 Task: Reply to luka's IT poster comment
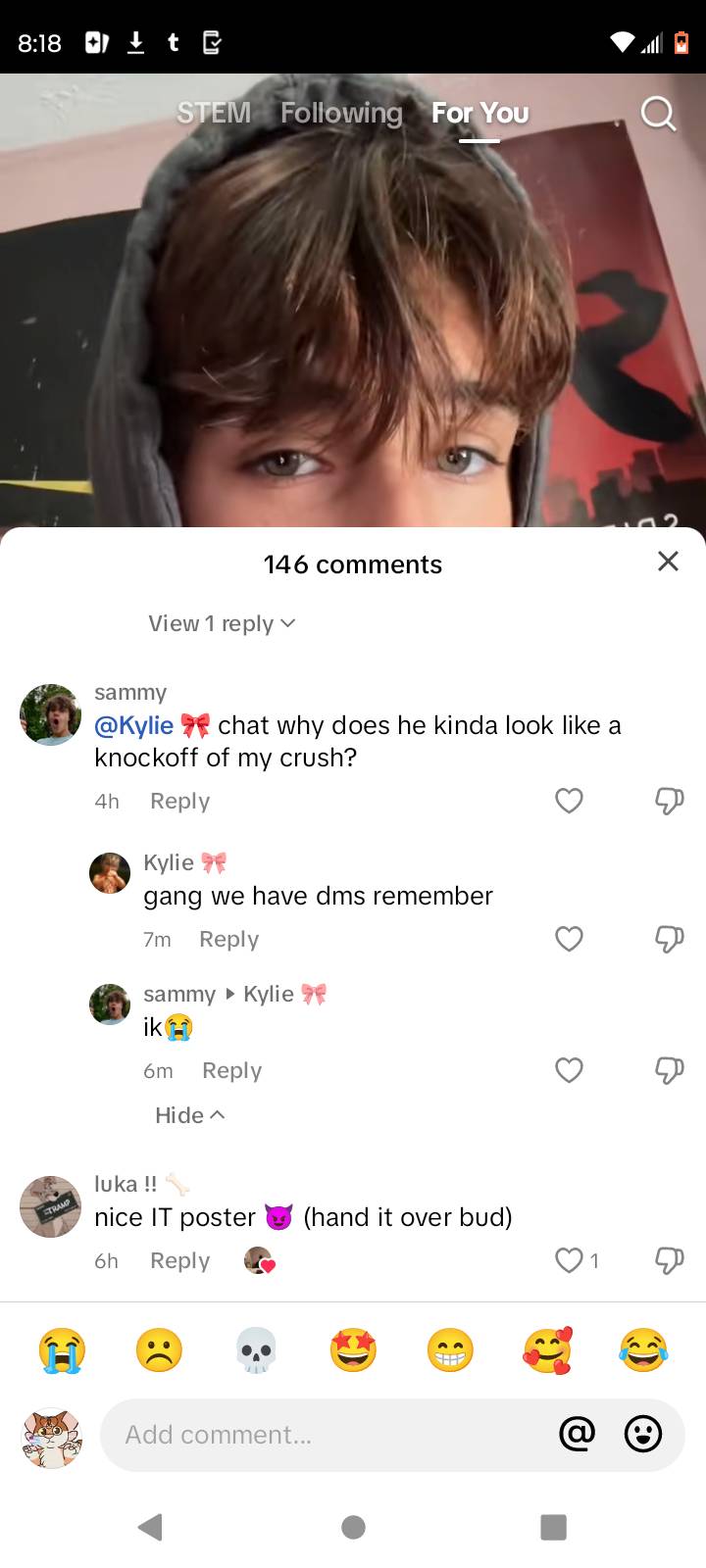[x=179, y=1260]
